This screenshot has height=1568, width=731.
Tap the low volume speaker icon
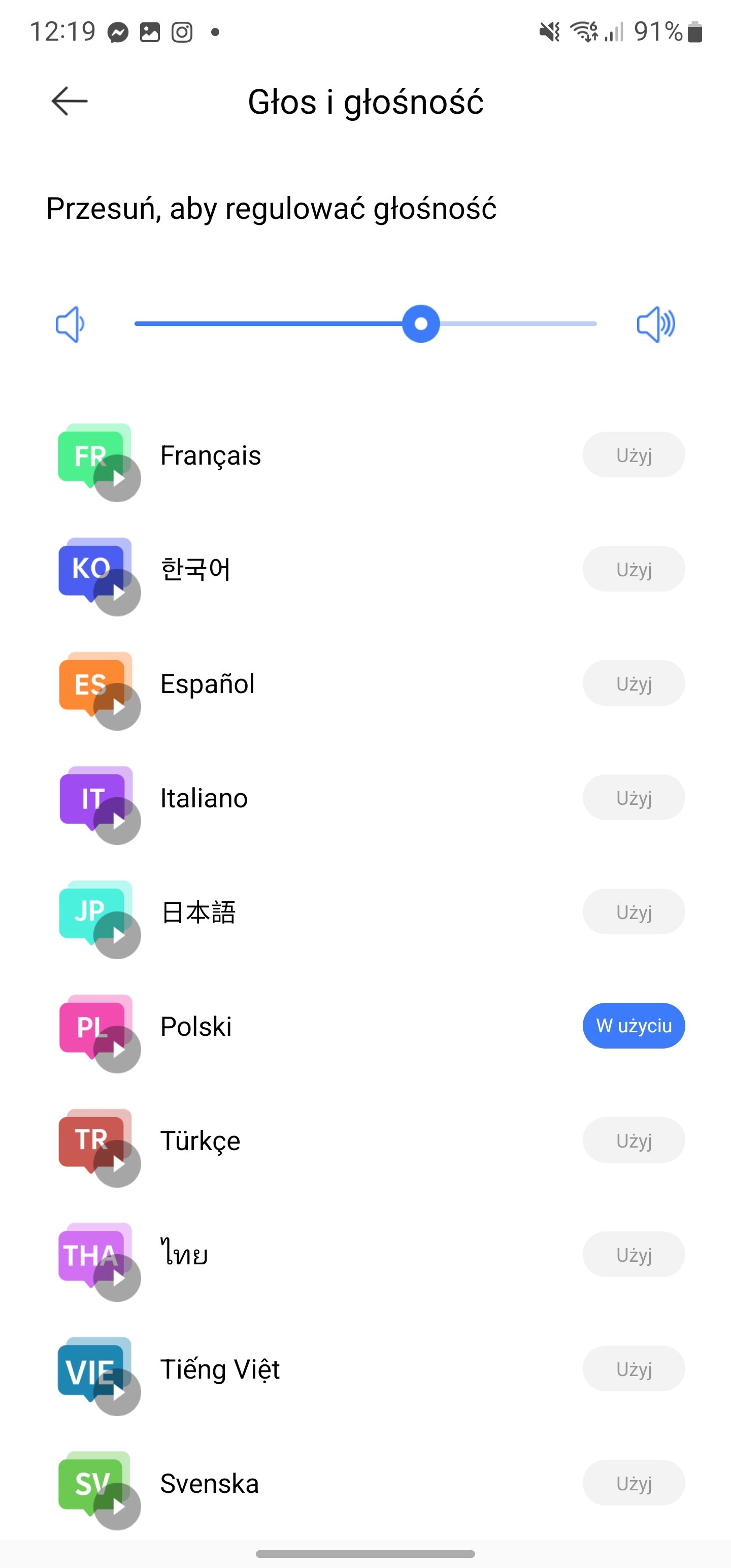pyautogui.click(x=70, y=324)
